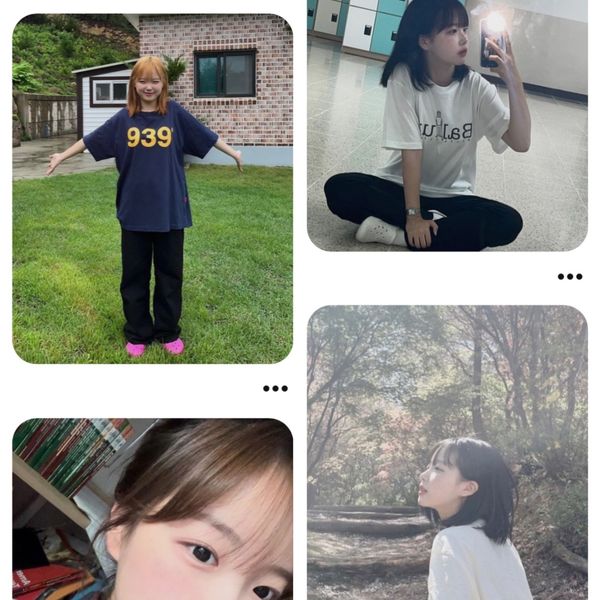Open options menu under the mirror selfie pin
This screenshot has width=600, height=600.
click(570, 276)
